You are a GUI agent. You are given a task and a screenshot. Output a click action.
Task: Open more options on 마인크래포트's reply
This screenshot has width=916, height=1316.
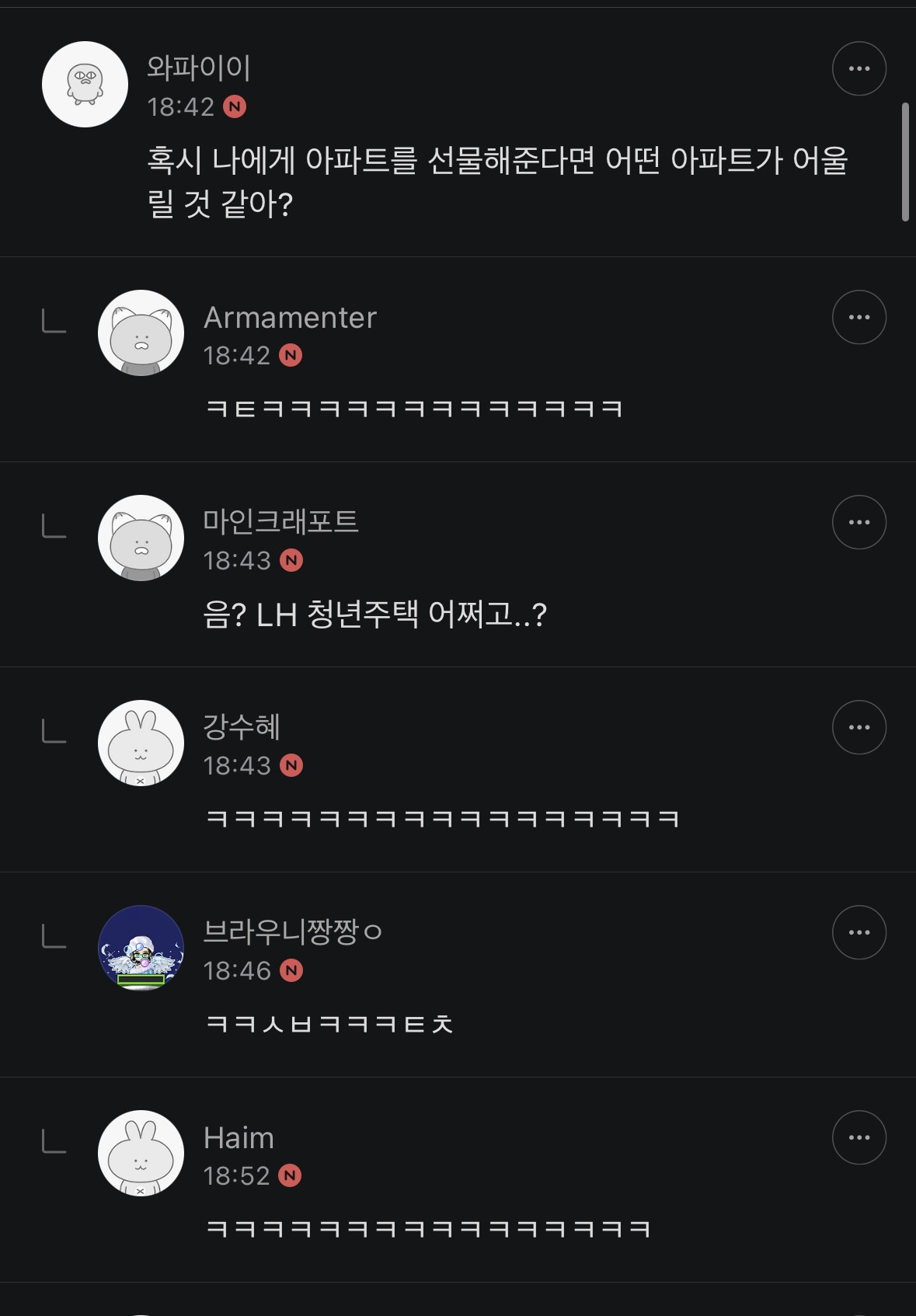859,522
